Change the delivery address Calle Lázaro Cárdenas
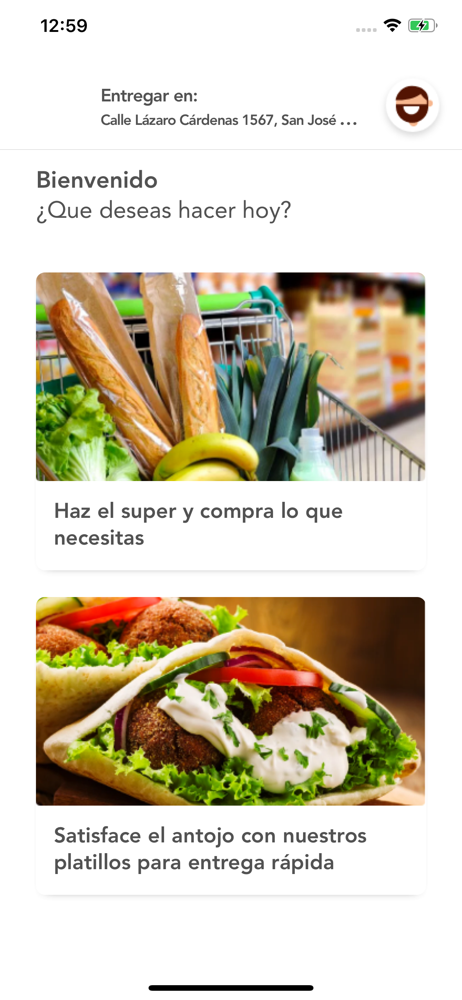Screen dimensions: 462x1000 (228, 120)
